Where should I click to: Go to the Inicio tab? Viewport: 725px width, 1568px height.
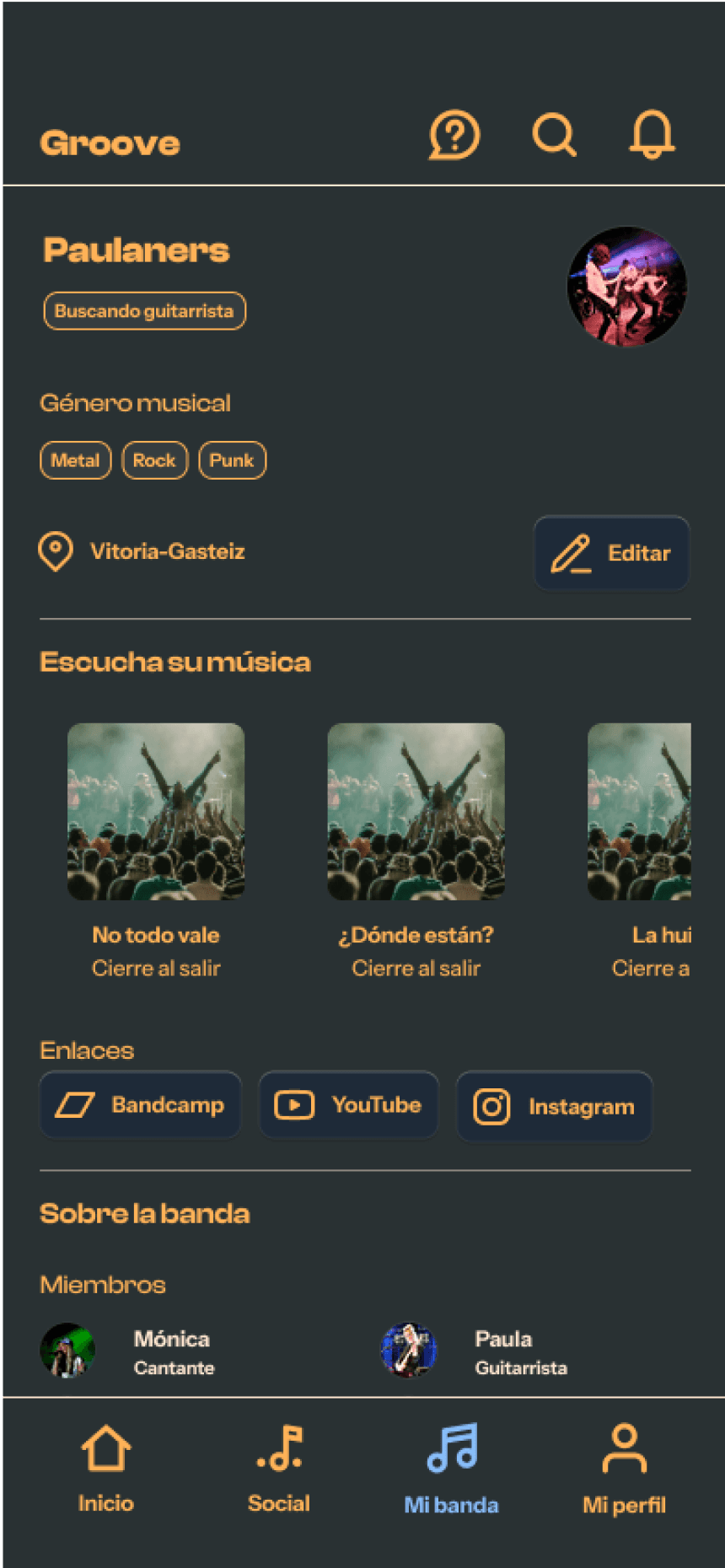[x=106, y=1468]
